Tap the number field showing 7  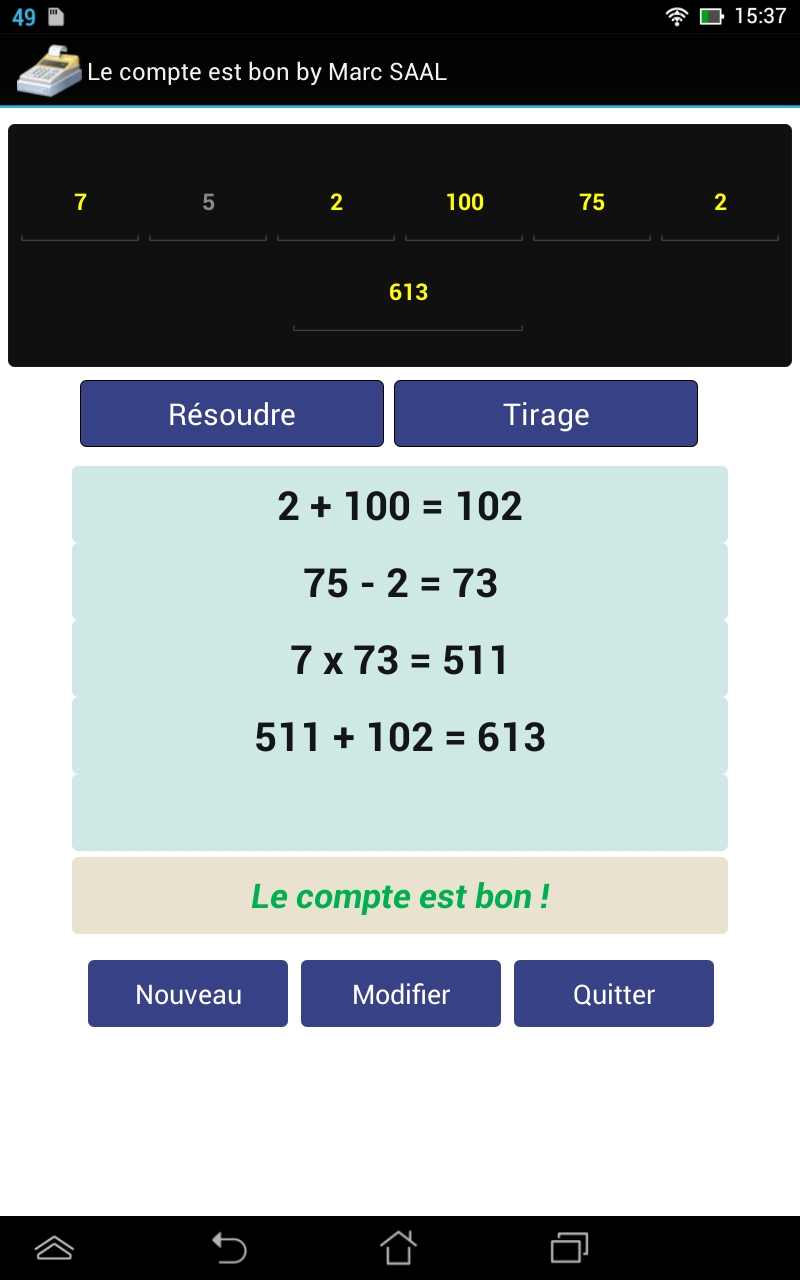click(x=80, y=203)
